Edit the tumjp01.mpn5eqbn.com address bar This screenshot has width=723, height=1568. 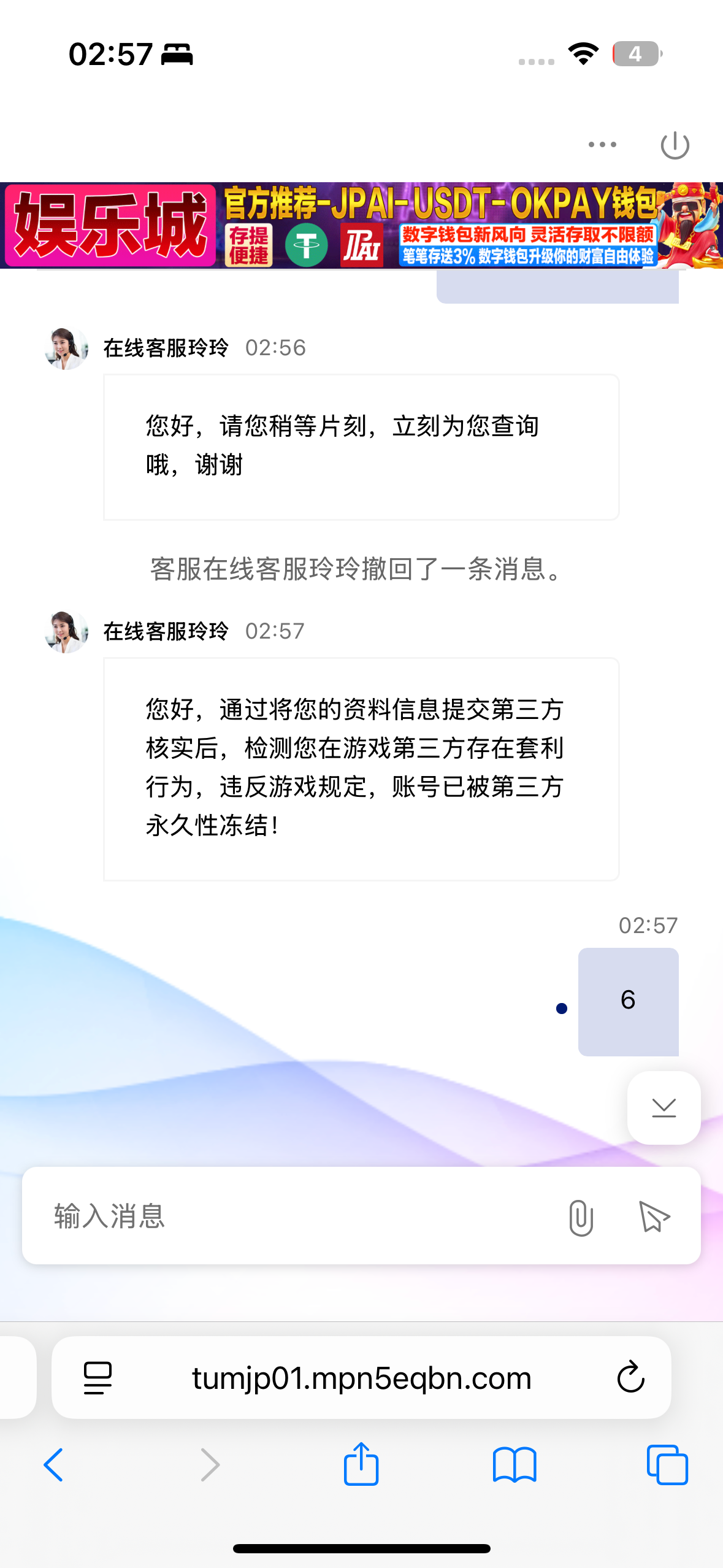tap(361, 1378)
